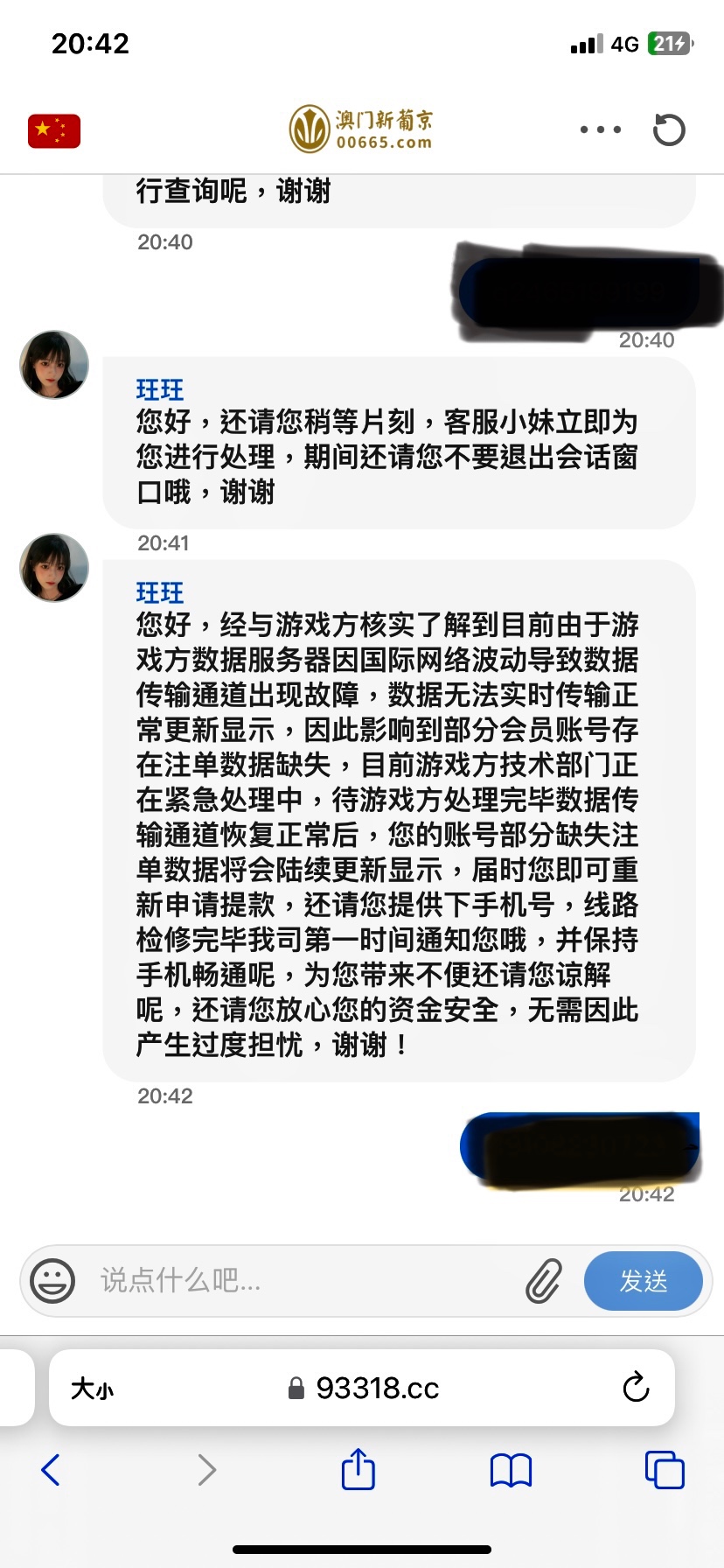Viewport: 724px width, 1568px height.
Task: Navigate forward with the right arrow
Action: pyautogui.click(x=205, y=1470)
